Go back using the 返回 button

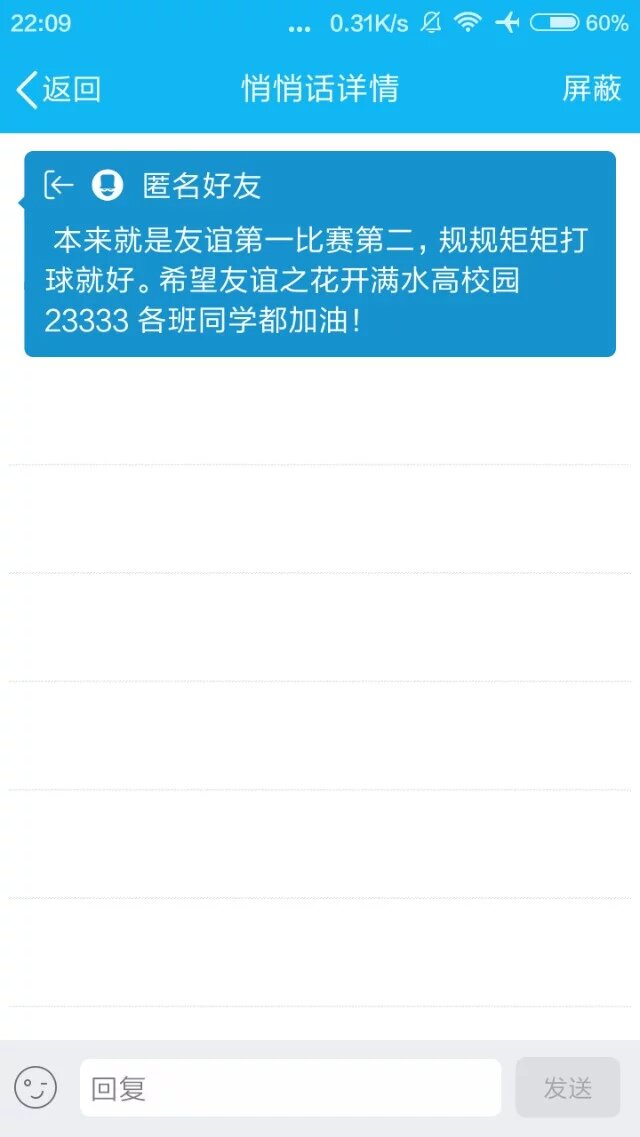point(58,89)
